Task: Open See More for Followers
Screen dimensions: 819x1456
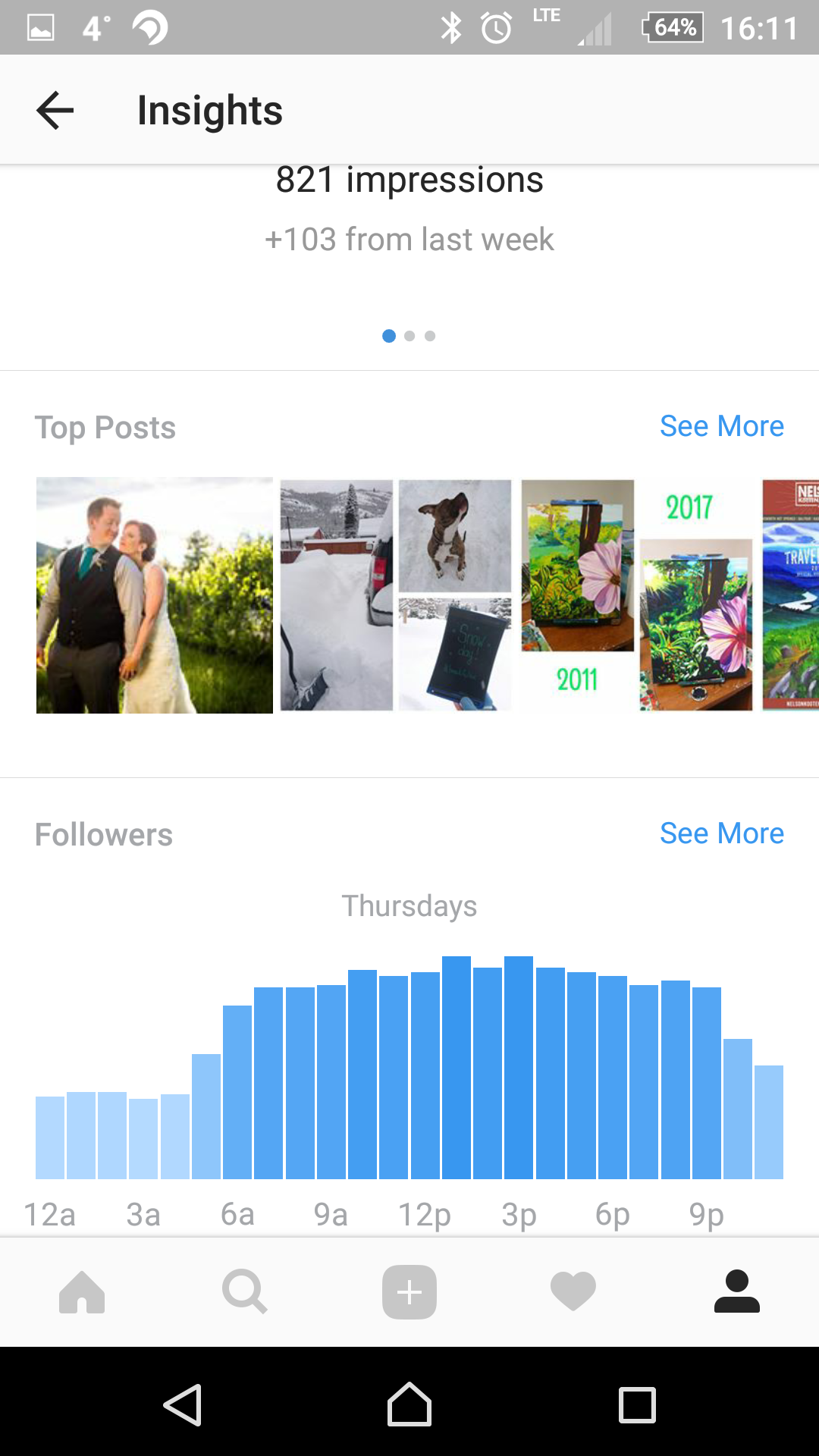Action: click(x=721, y=833)
